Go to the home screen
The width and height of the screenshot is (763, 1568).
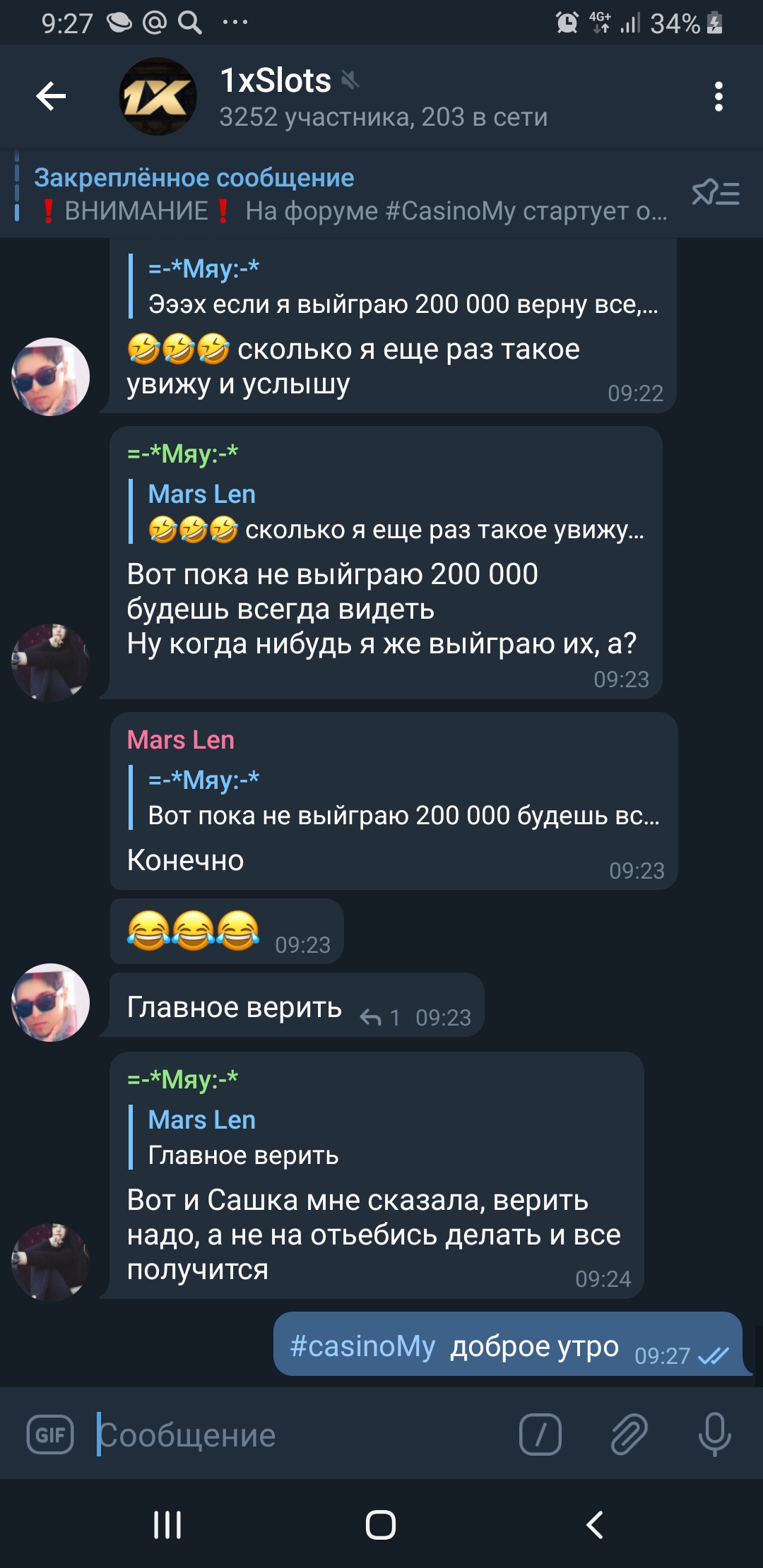[x=381, y=1524]
